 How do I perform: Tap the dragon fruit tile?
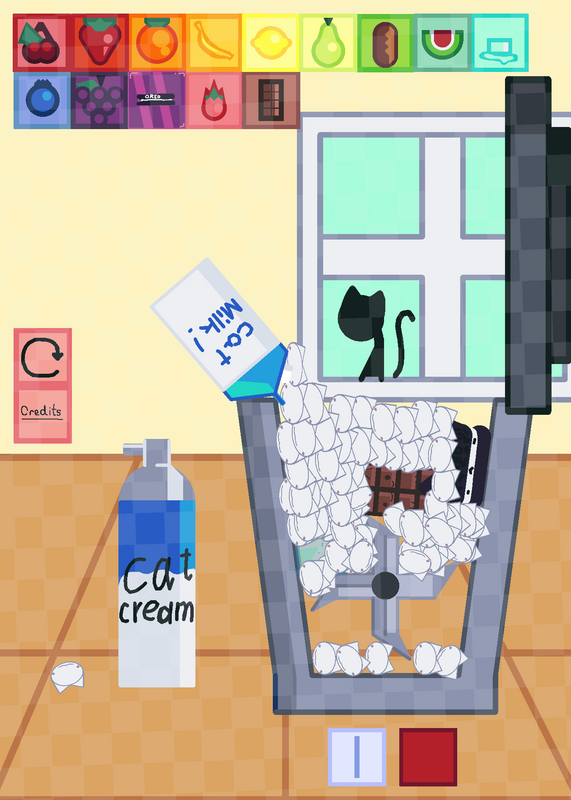pyautogui.click(x=214, y=100)
